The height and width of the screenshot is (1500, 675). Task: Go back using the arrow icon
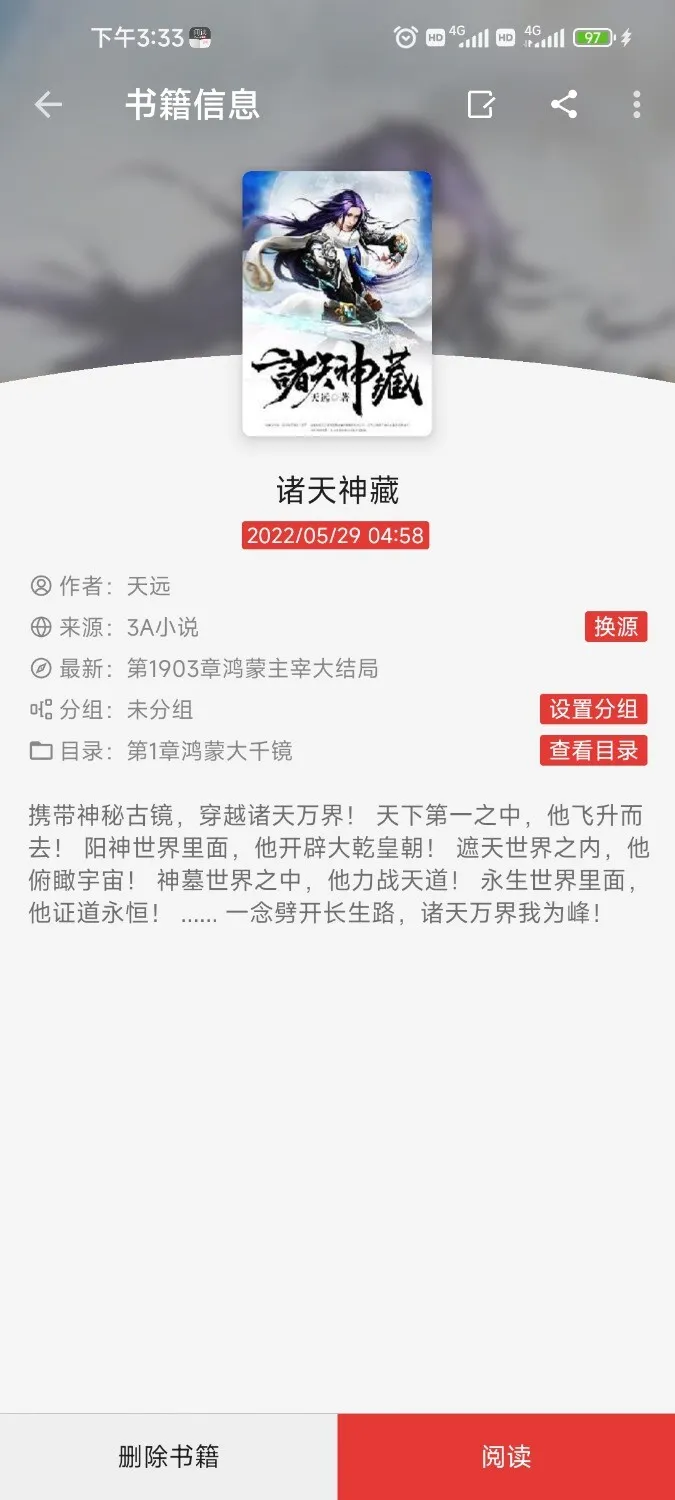tap(48, 104)
